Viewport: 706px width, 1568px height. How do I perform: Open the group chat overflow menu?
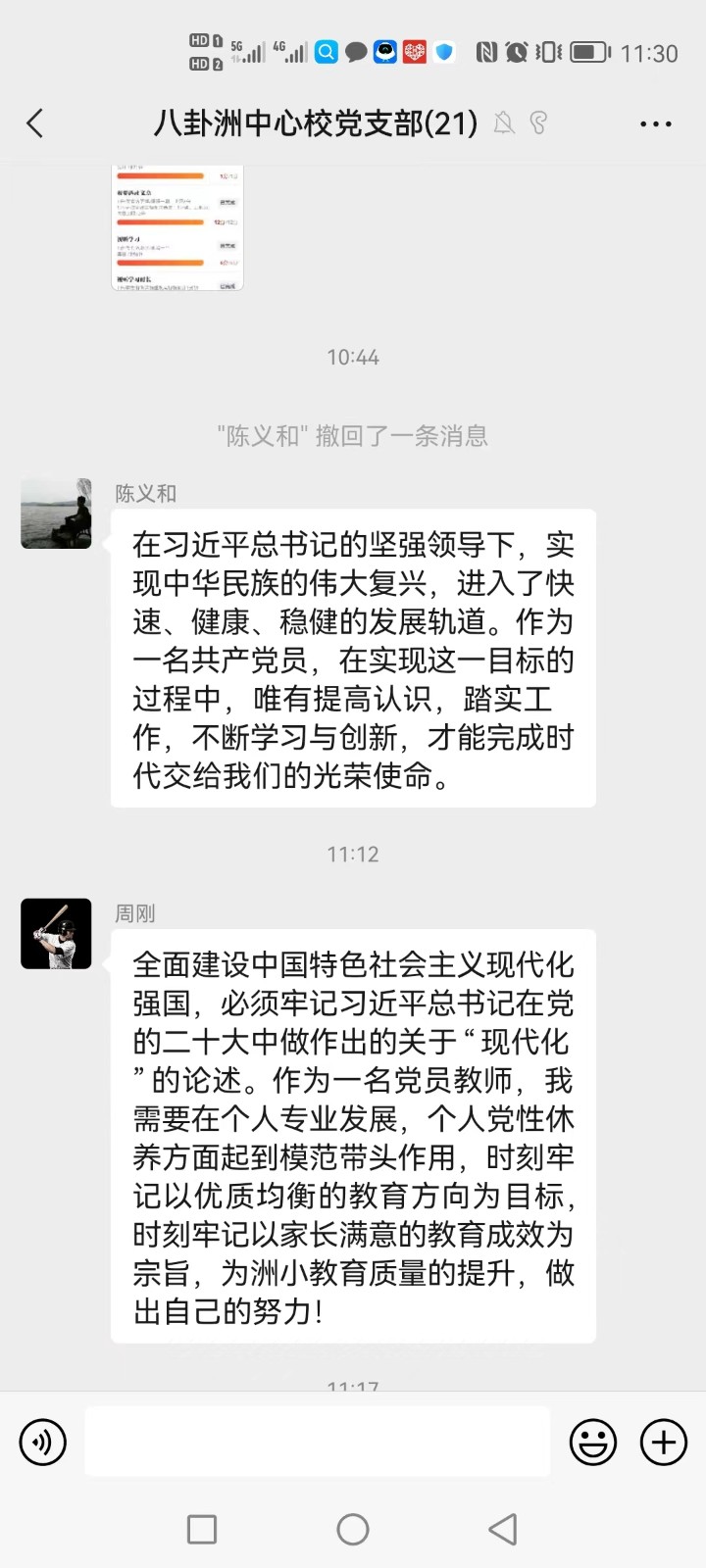pos(655,123)
